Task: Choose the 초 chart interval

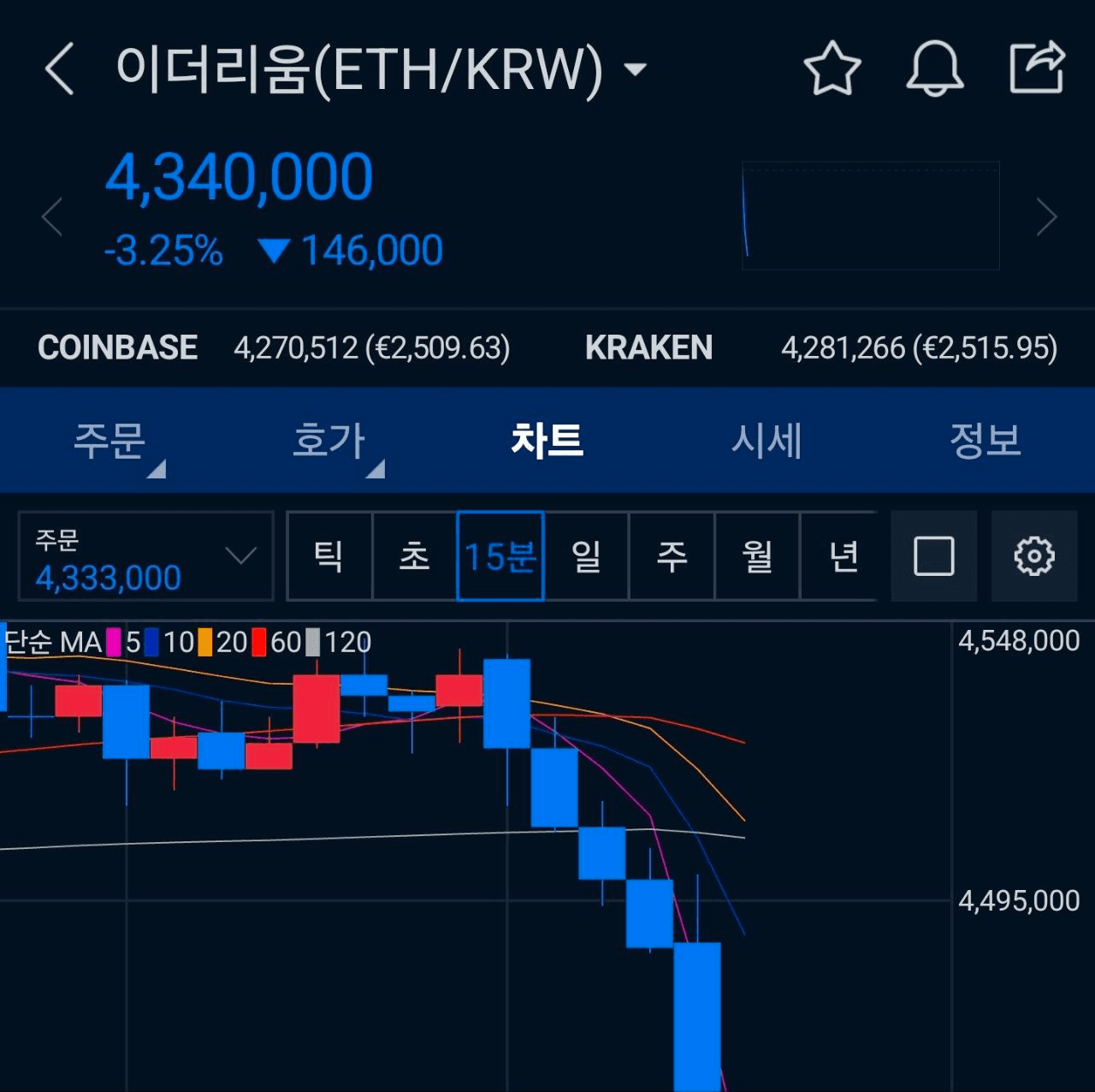Action: tap(415, 557)
